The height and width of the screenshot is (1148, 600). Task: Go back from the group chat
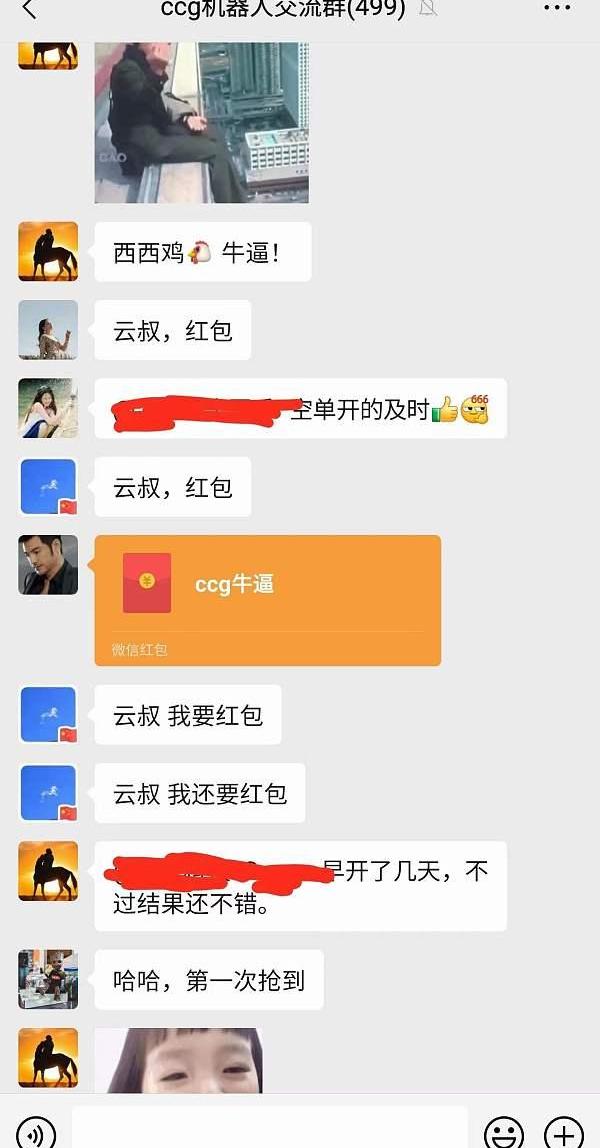click(29, 10)
